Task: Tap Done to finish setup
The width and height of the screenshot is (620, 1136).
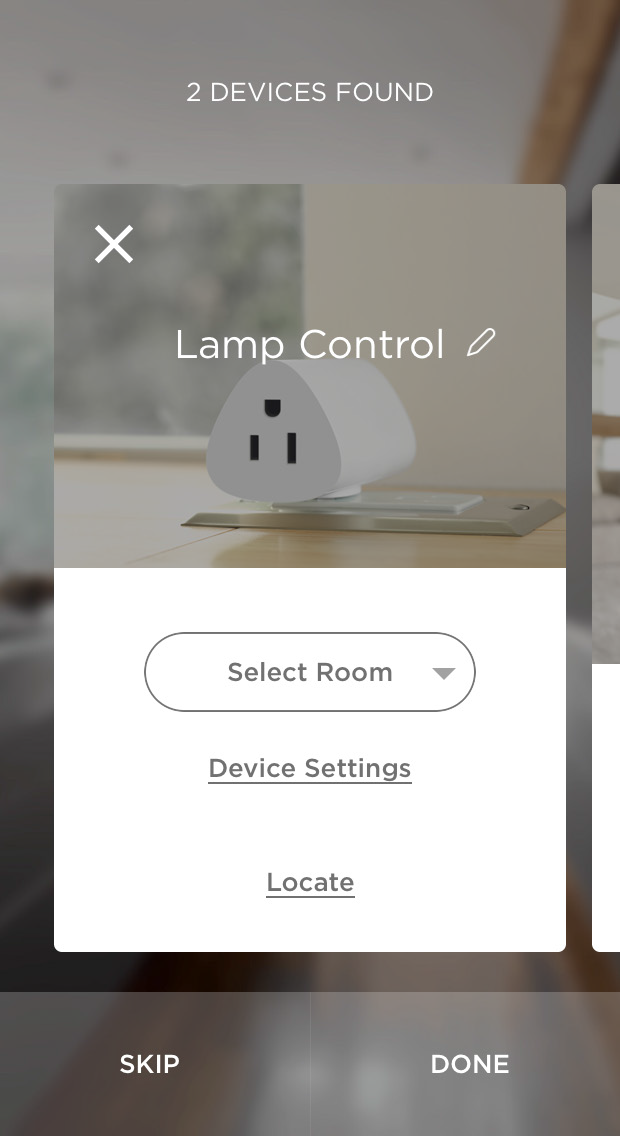Action: coord(470,1064)
